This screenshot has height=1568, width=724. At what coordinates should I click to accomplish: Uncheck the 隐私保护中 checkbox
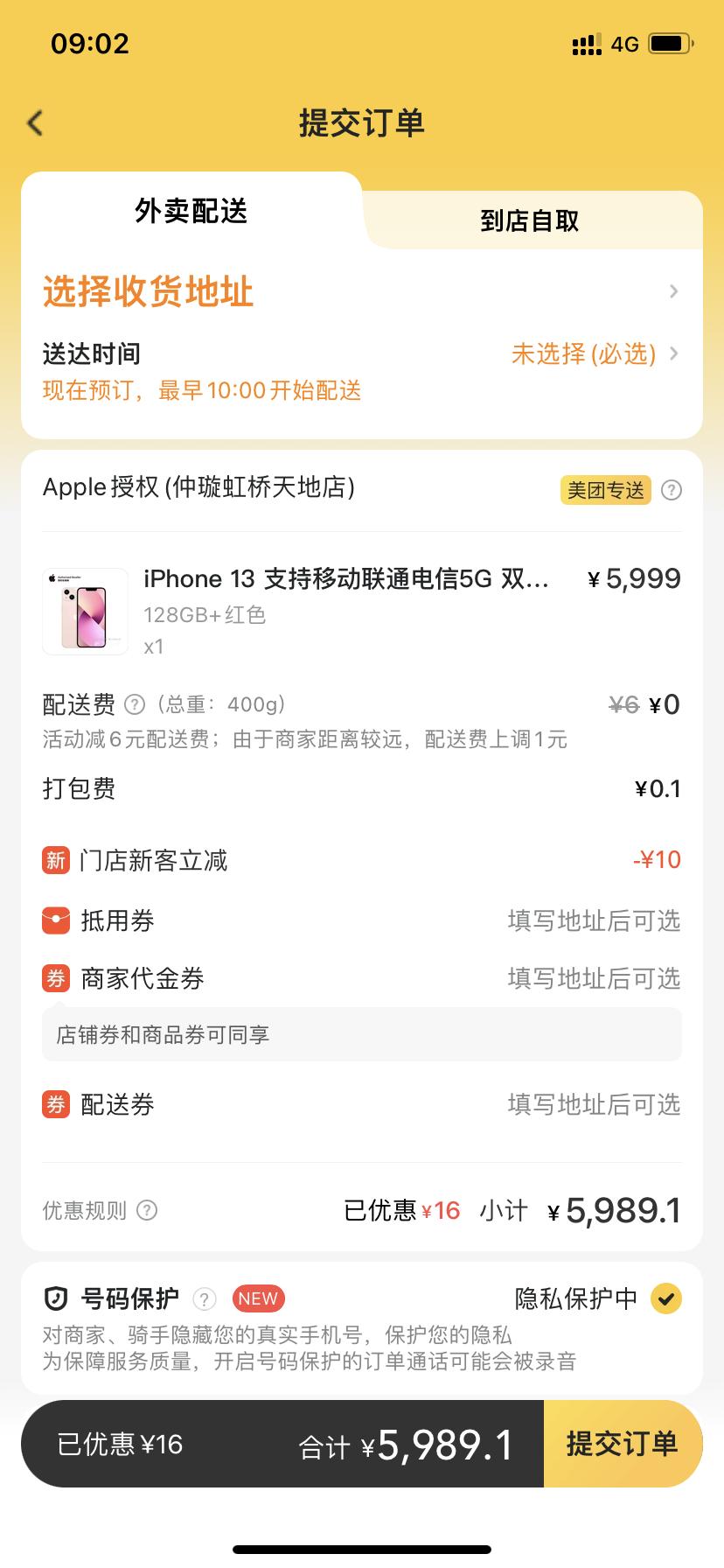pyautogui.click(x=666, y=1298)
